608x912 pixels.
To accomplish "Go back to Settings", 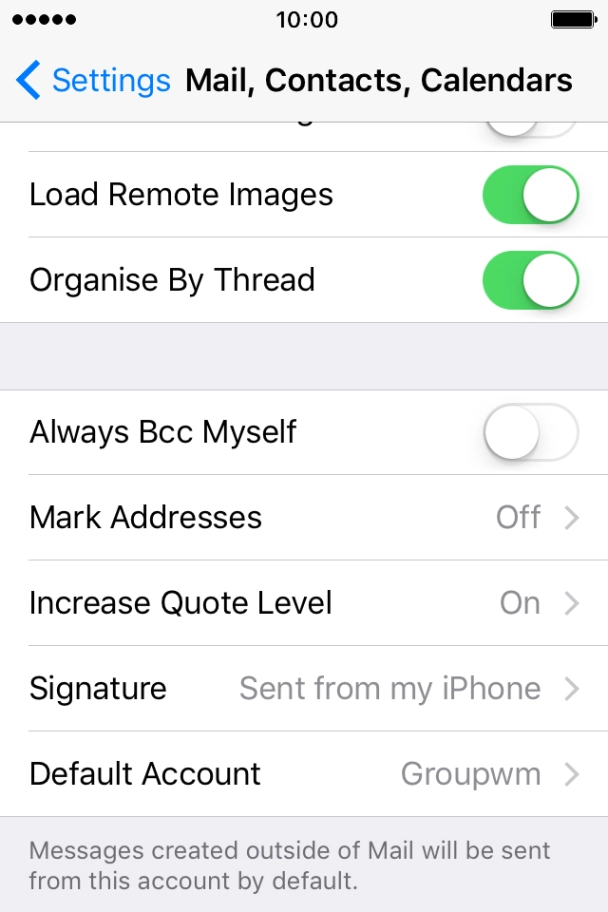I will click(93, 80).
